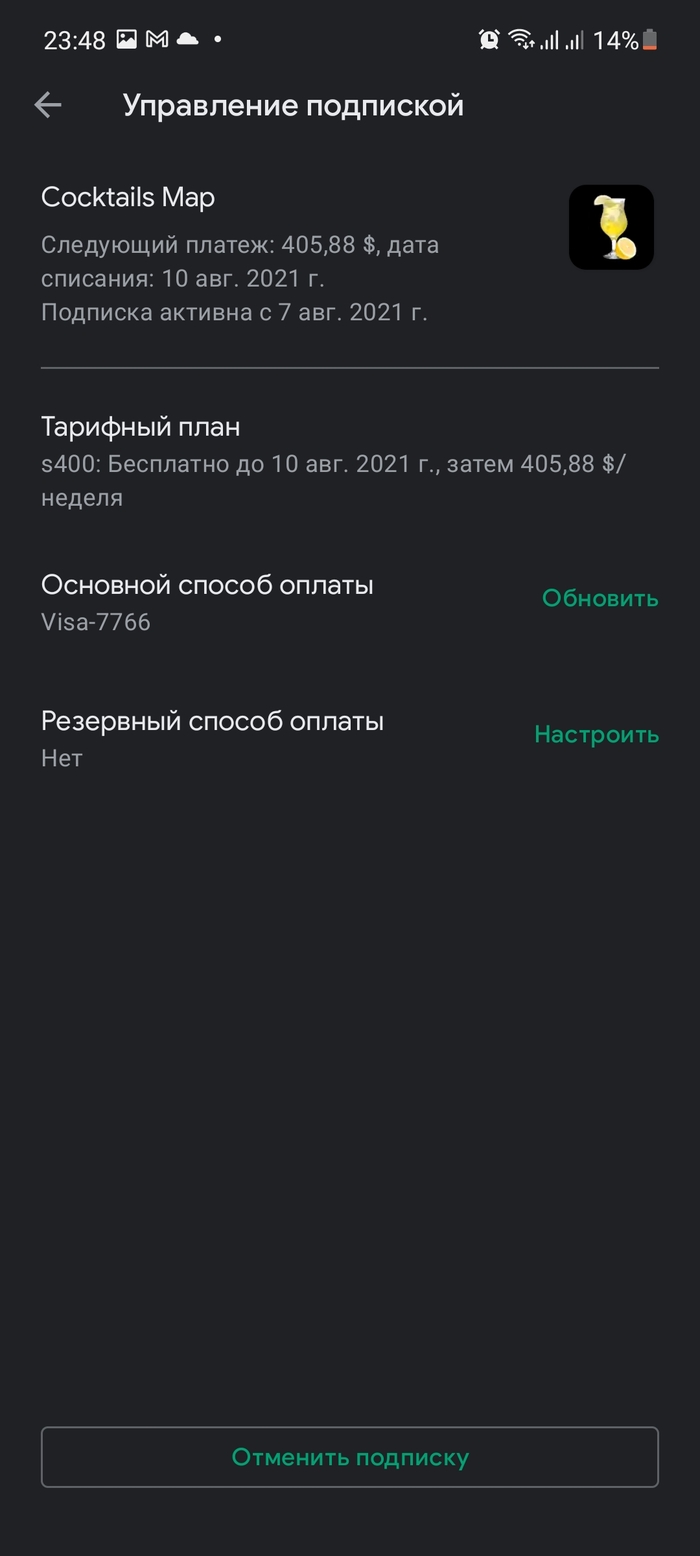Go back from subscription management

tap(47, 105)
